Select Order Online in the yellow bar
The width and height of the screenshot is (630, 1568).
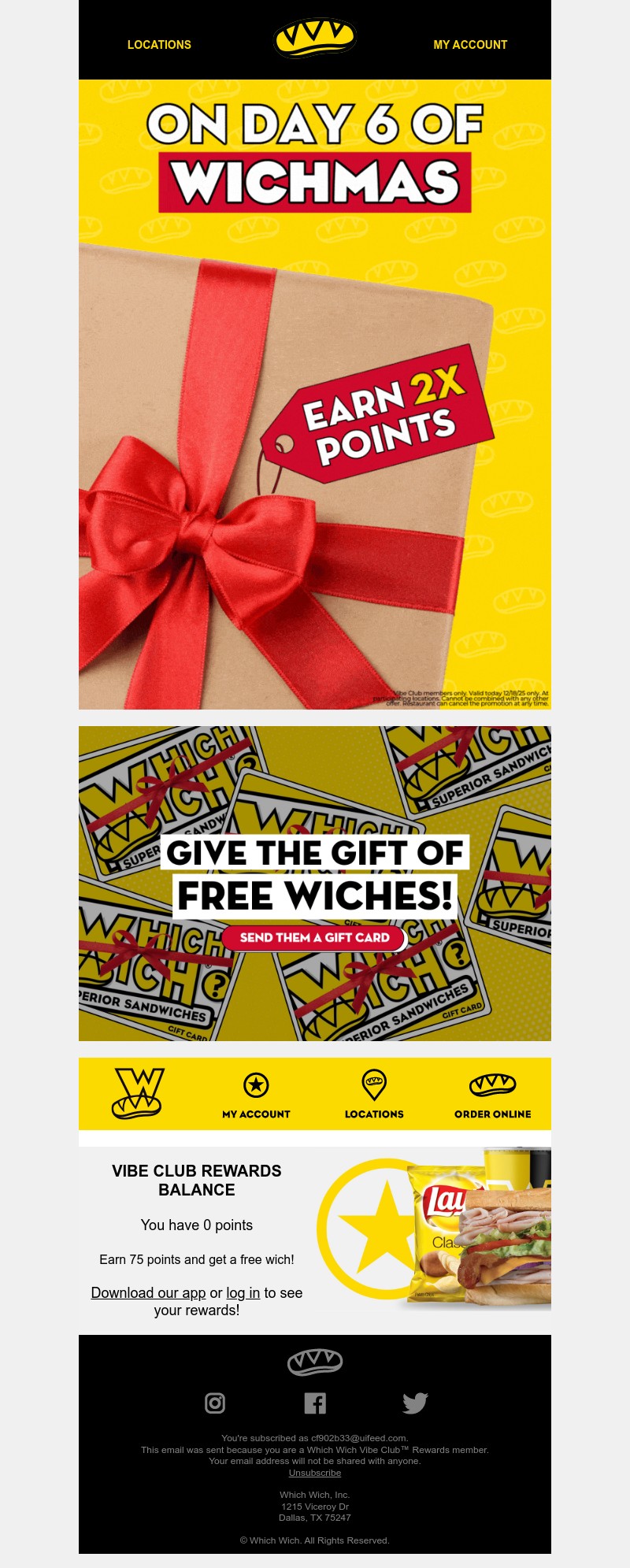tap(492, 1095)
